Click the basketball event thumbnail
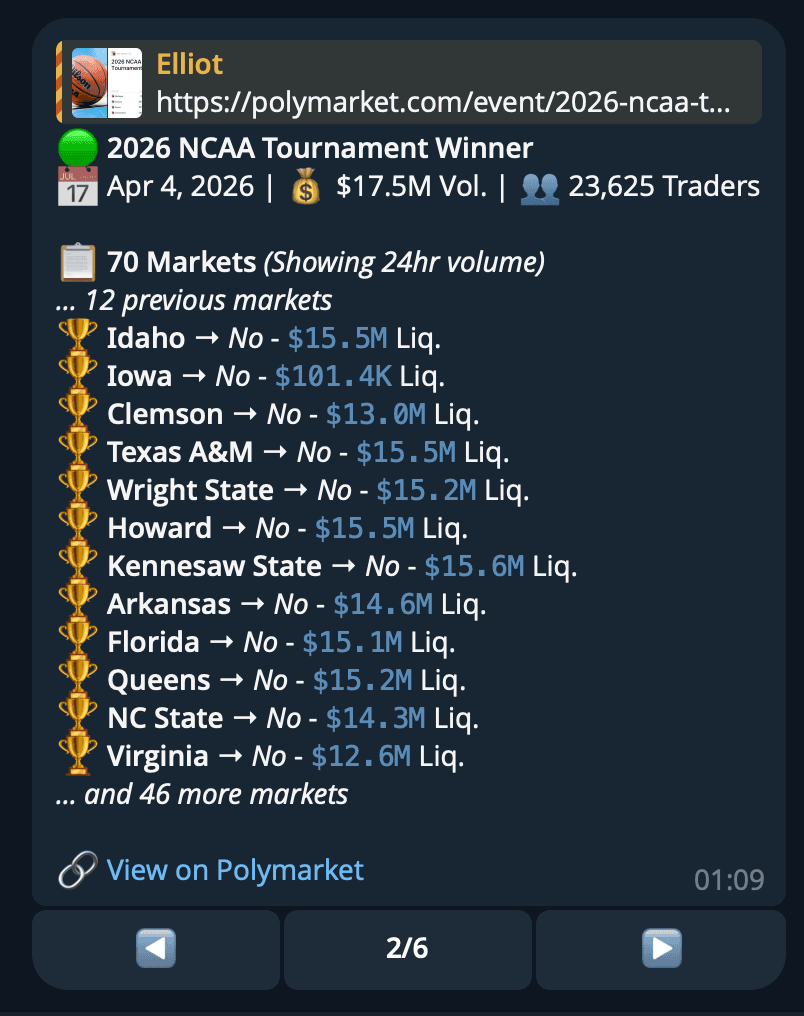This screenshot has height=1016, width=804. click(x=105, y=82)
